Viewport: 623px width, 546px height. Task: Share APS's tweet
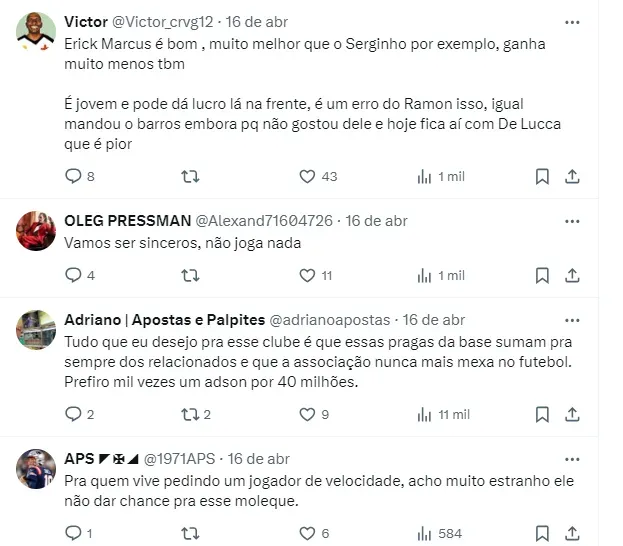(572, 534)
